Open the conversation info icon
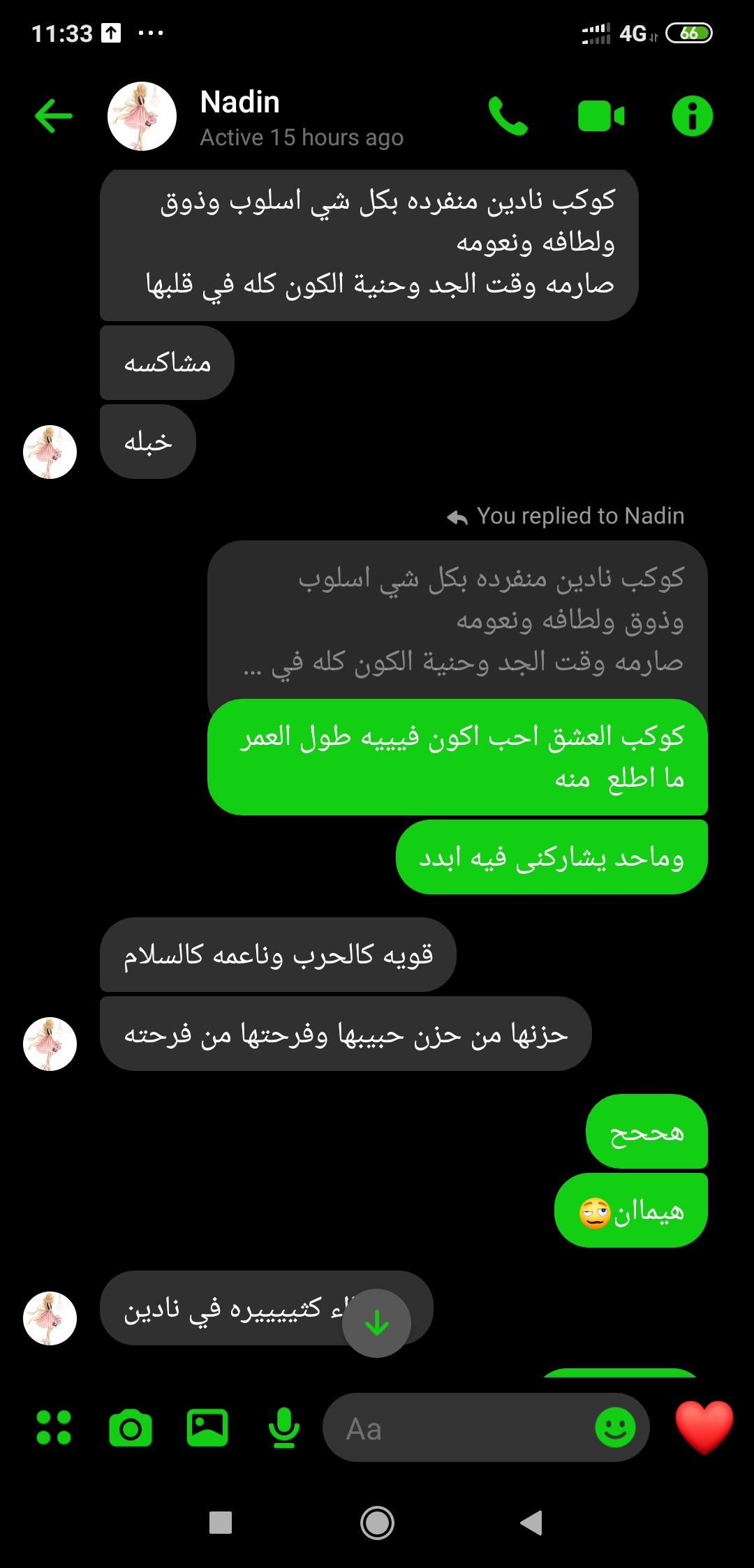Screen dimensions: 754x1568 pos(692,116)
